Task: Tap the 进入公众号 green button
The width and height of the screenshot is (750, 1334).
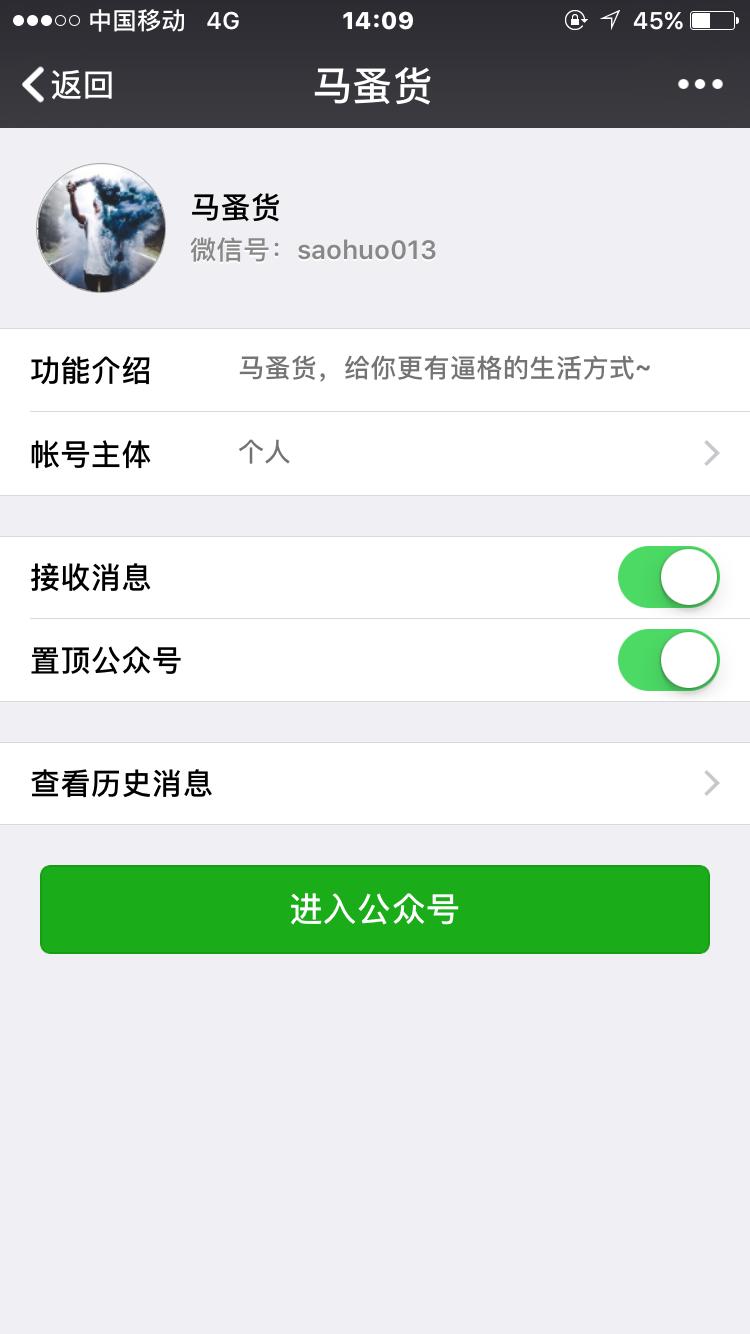Action: point(374,909)
